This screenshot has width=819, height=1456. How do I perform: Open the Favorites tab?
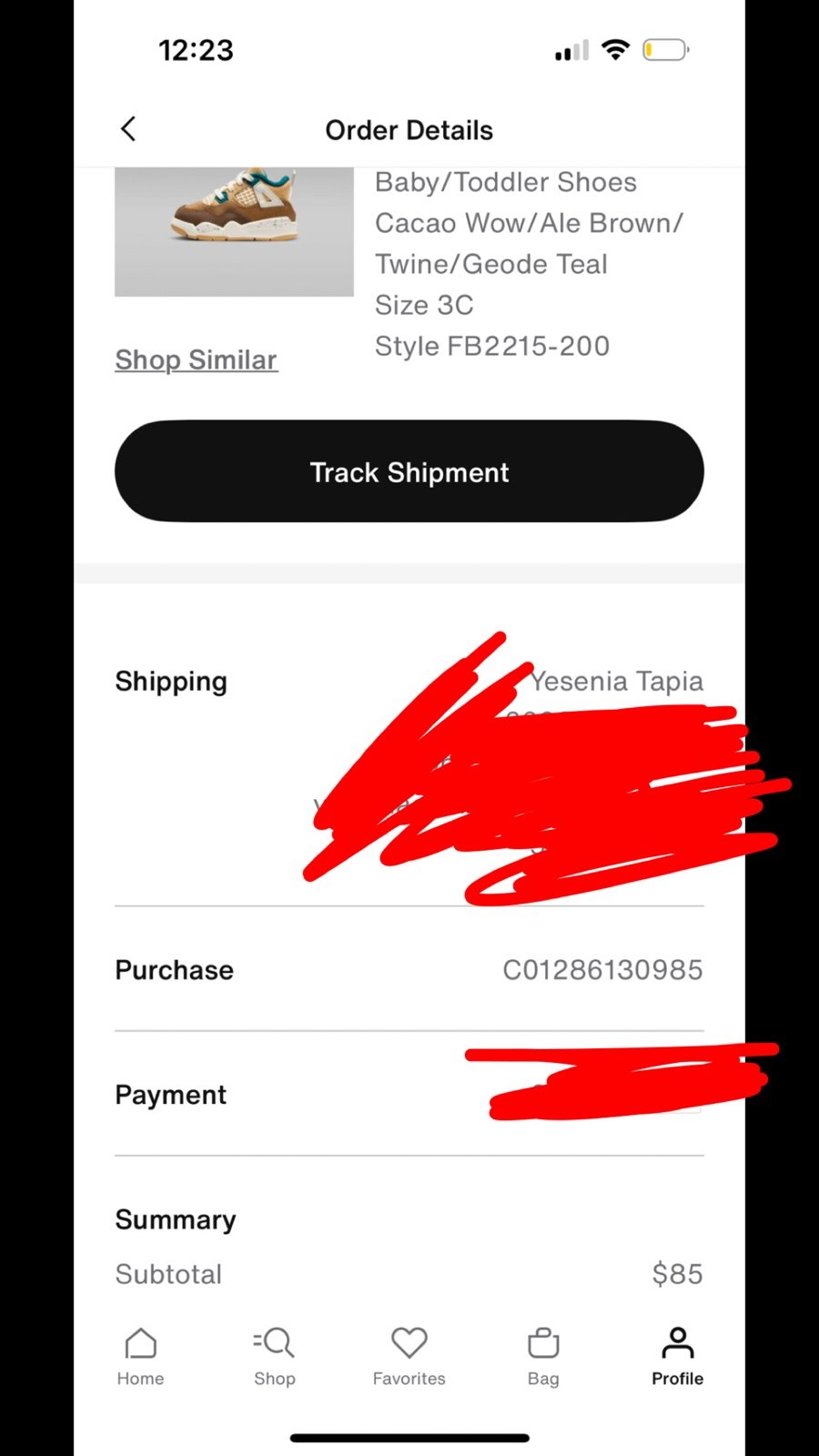tap(409, 1357)
